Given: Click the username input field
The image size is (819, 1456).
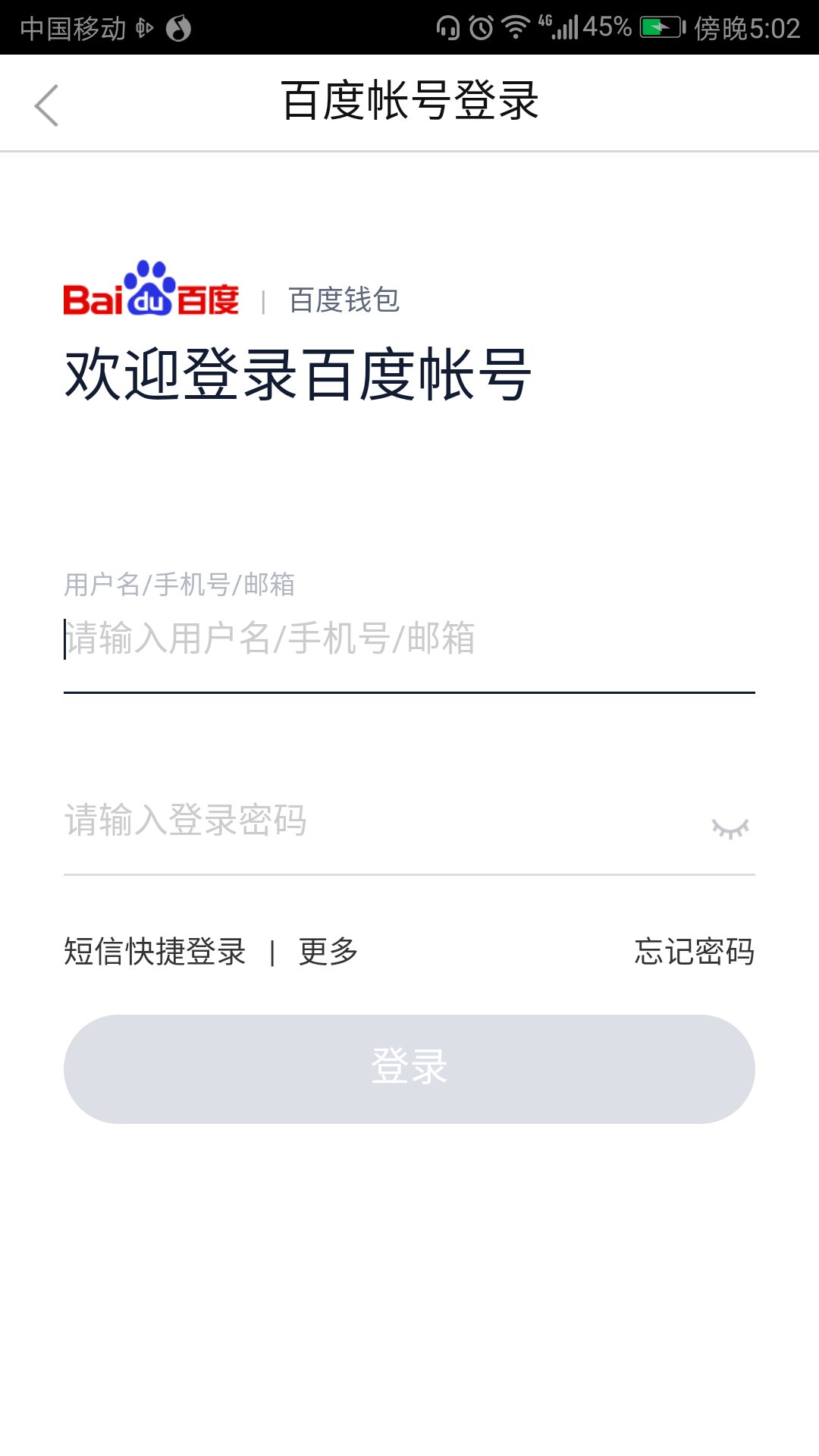Looking at the screenshot, I should [409, 641].
